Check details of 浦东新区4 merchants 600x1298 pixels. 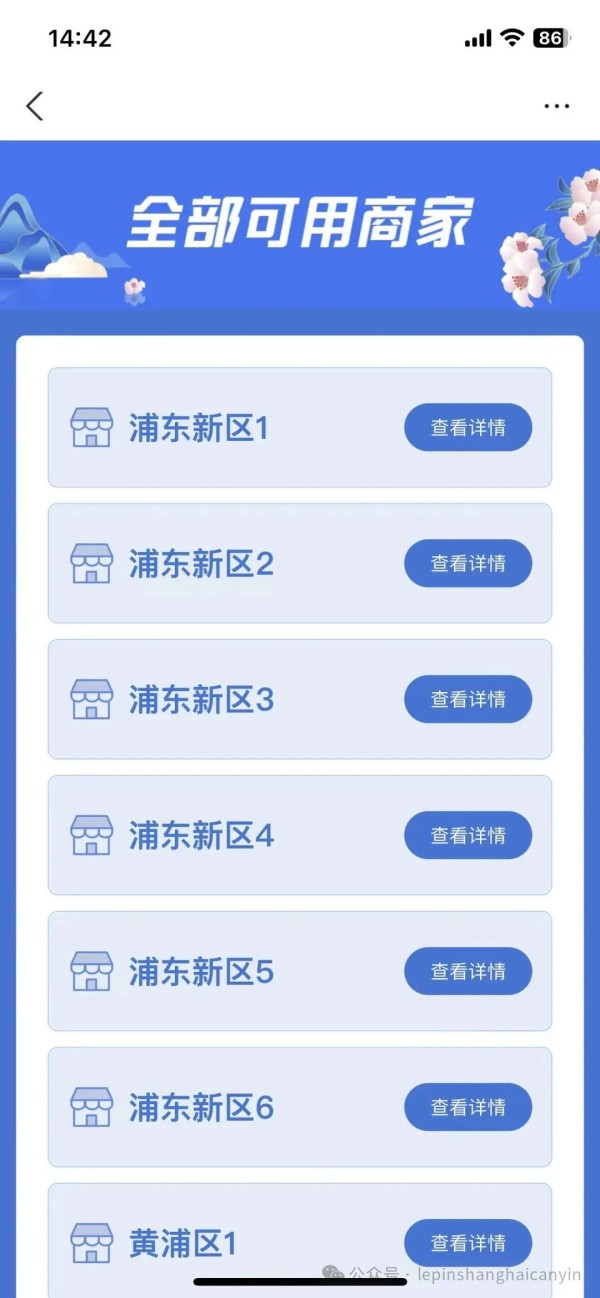tap(467, 836)
